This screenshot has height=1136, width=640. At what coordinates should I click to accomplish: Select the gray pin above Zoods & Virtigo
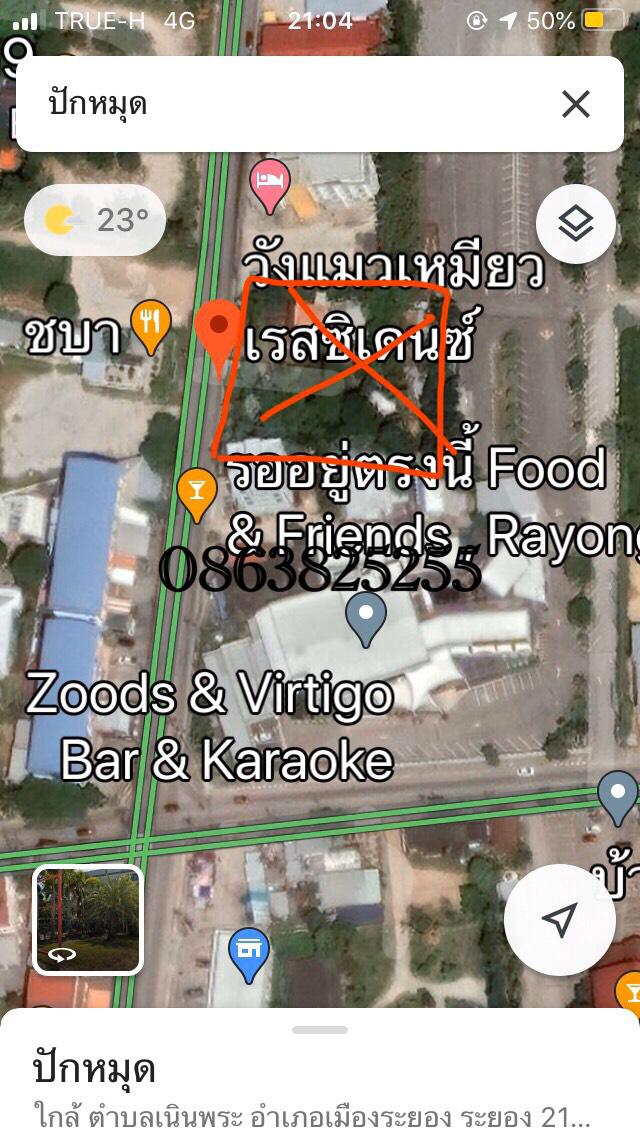(x=366, y=619)
